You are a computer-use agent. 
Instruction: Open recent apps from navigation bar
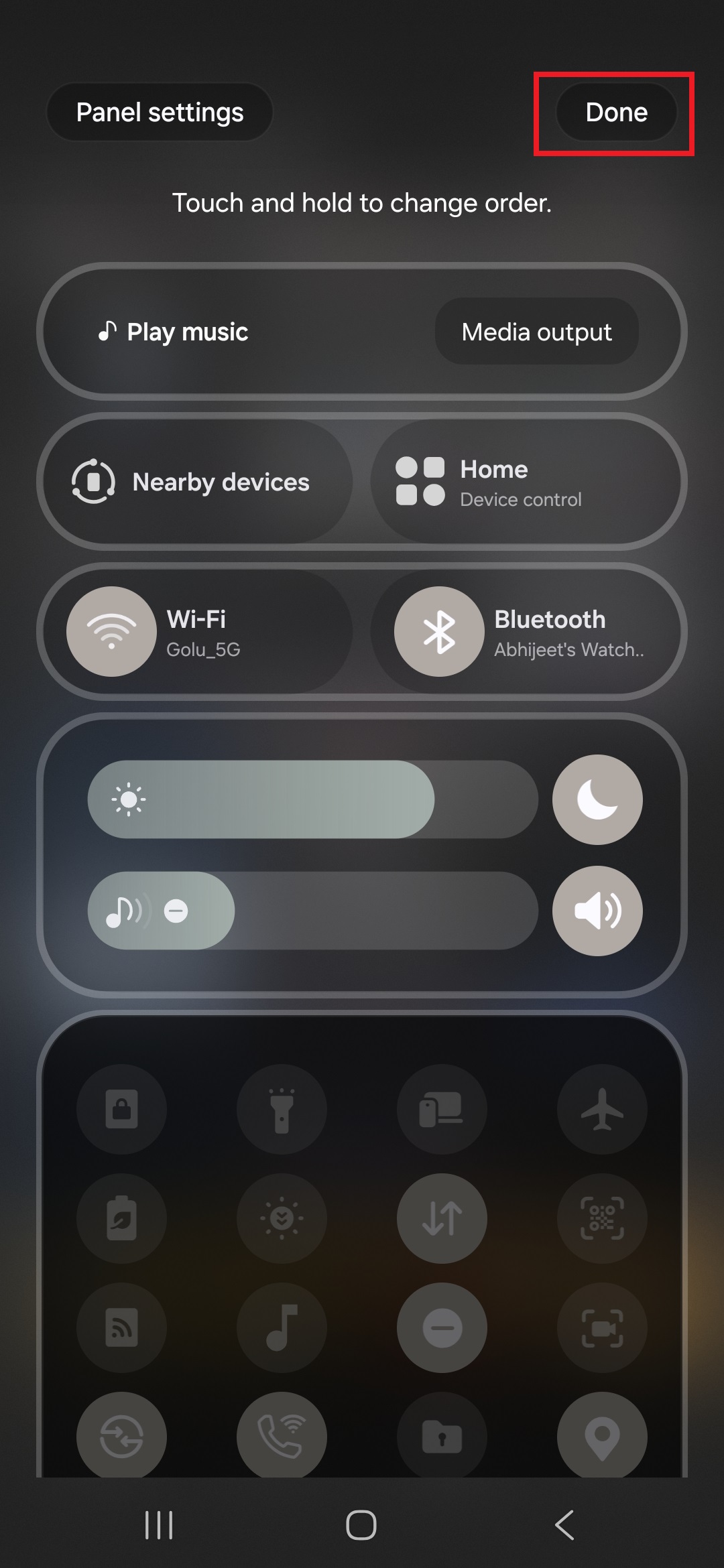tap(159, 1525)
